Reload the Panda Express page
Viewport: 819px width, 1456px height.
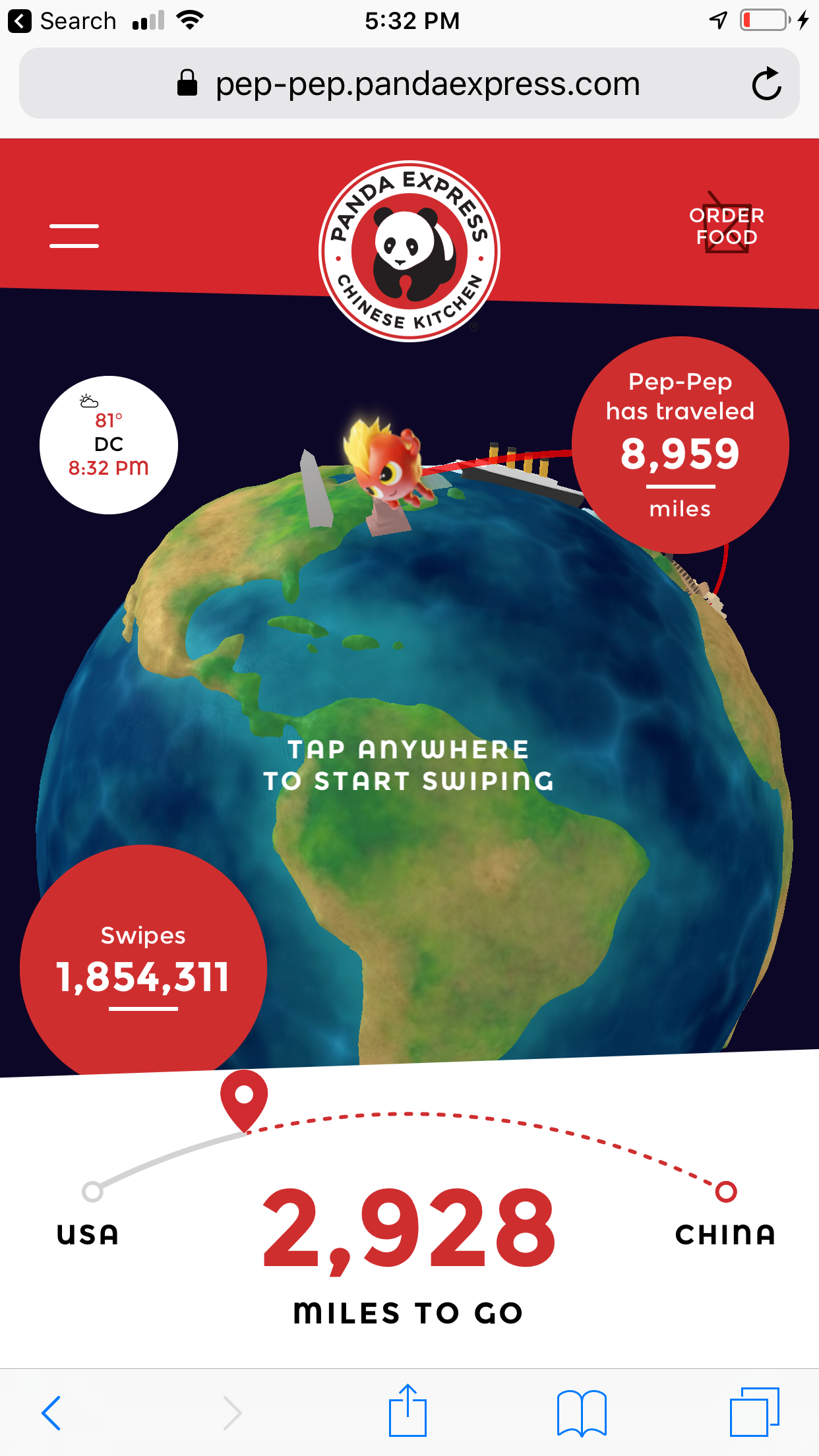coord(766,84)
